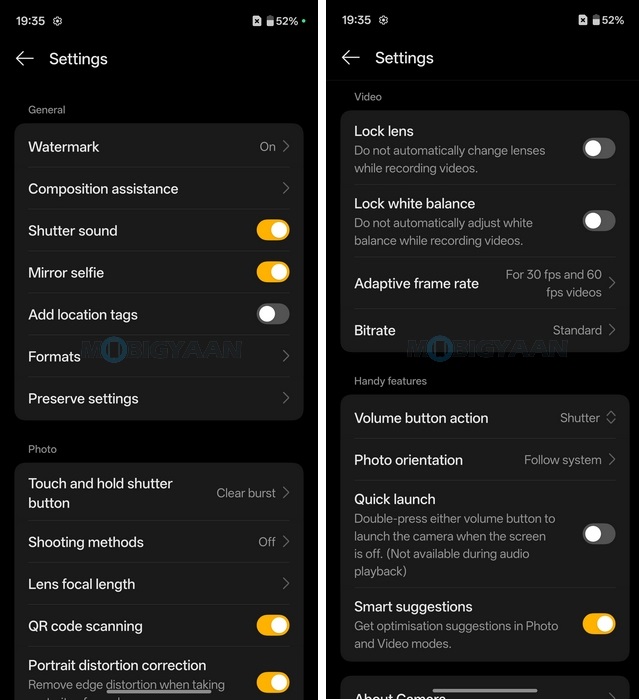Toggle QR code scanning off
This screenshot has height=700, width=639.
click(272, 626)
